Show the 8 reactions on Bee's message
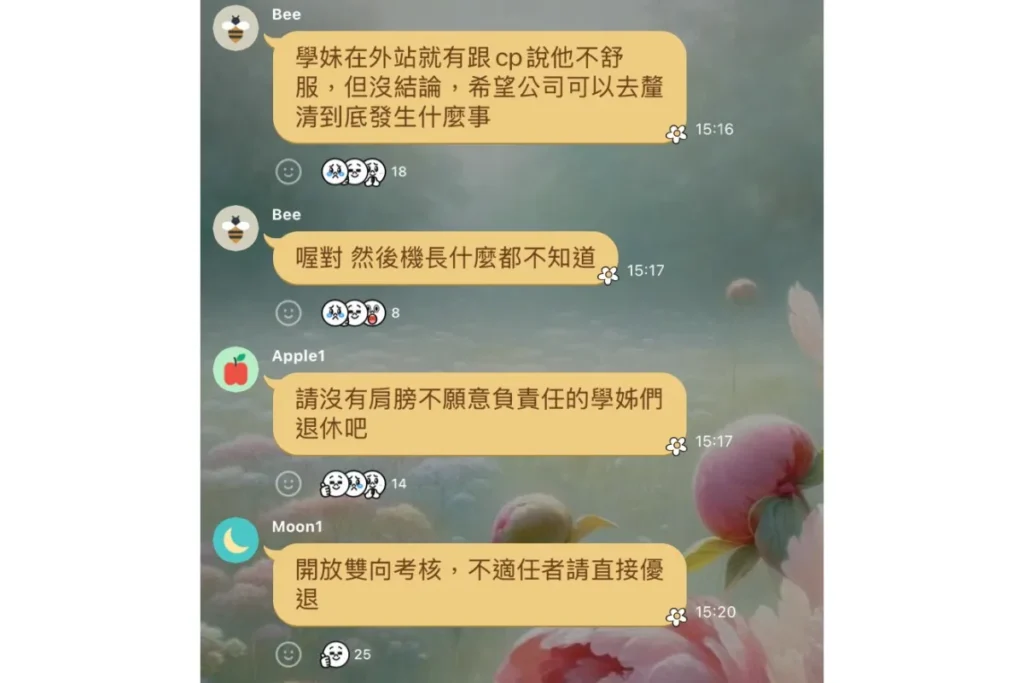This screenshot has width=1024, height=683. tap(360, 313)
